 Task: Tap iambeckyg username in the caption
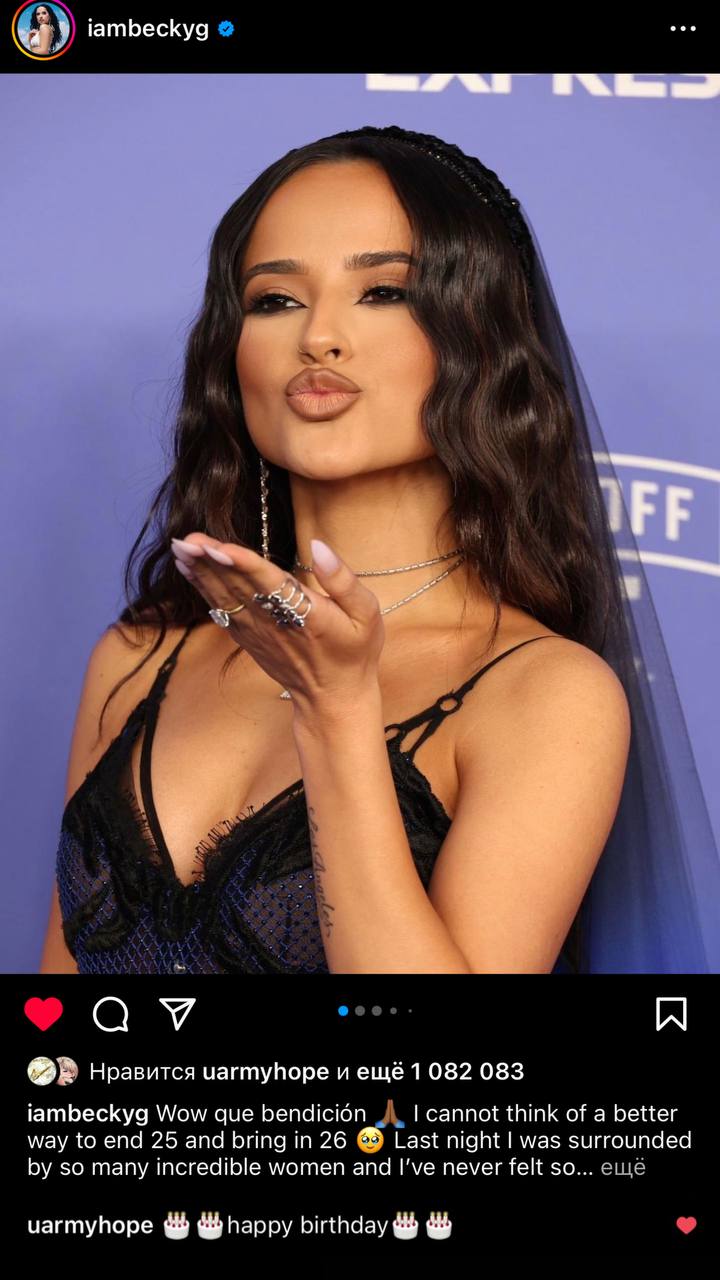[88, 1113]
